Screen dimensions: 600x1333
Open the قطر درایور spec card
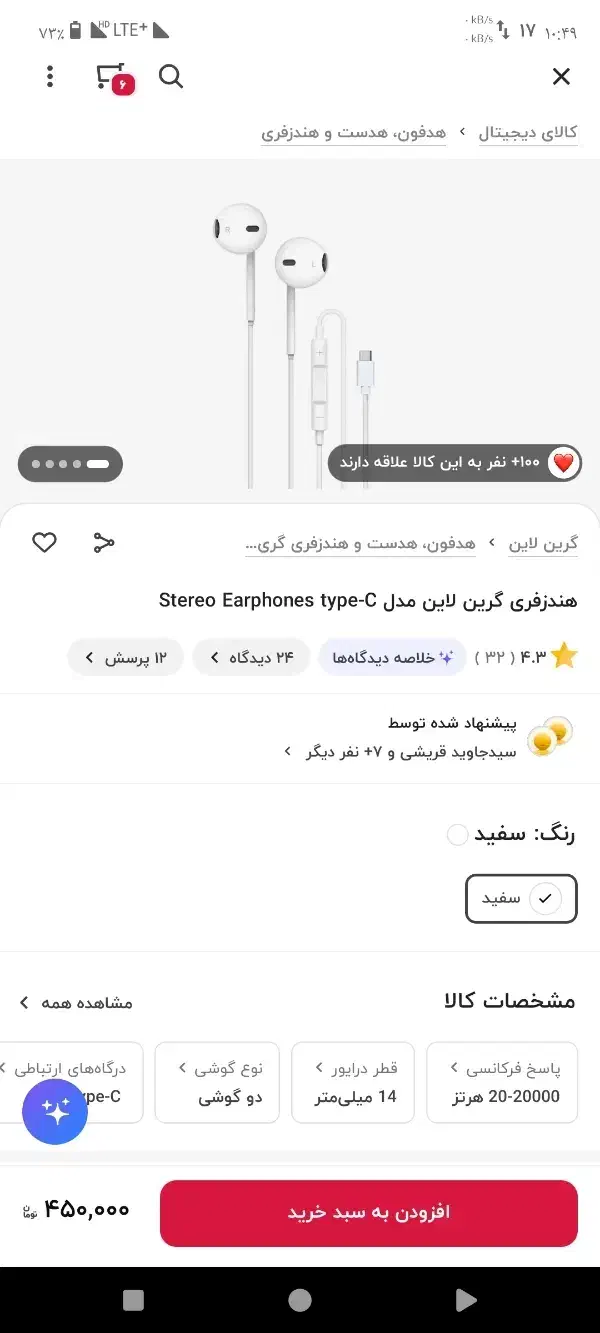tap(355, 1082)
